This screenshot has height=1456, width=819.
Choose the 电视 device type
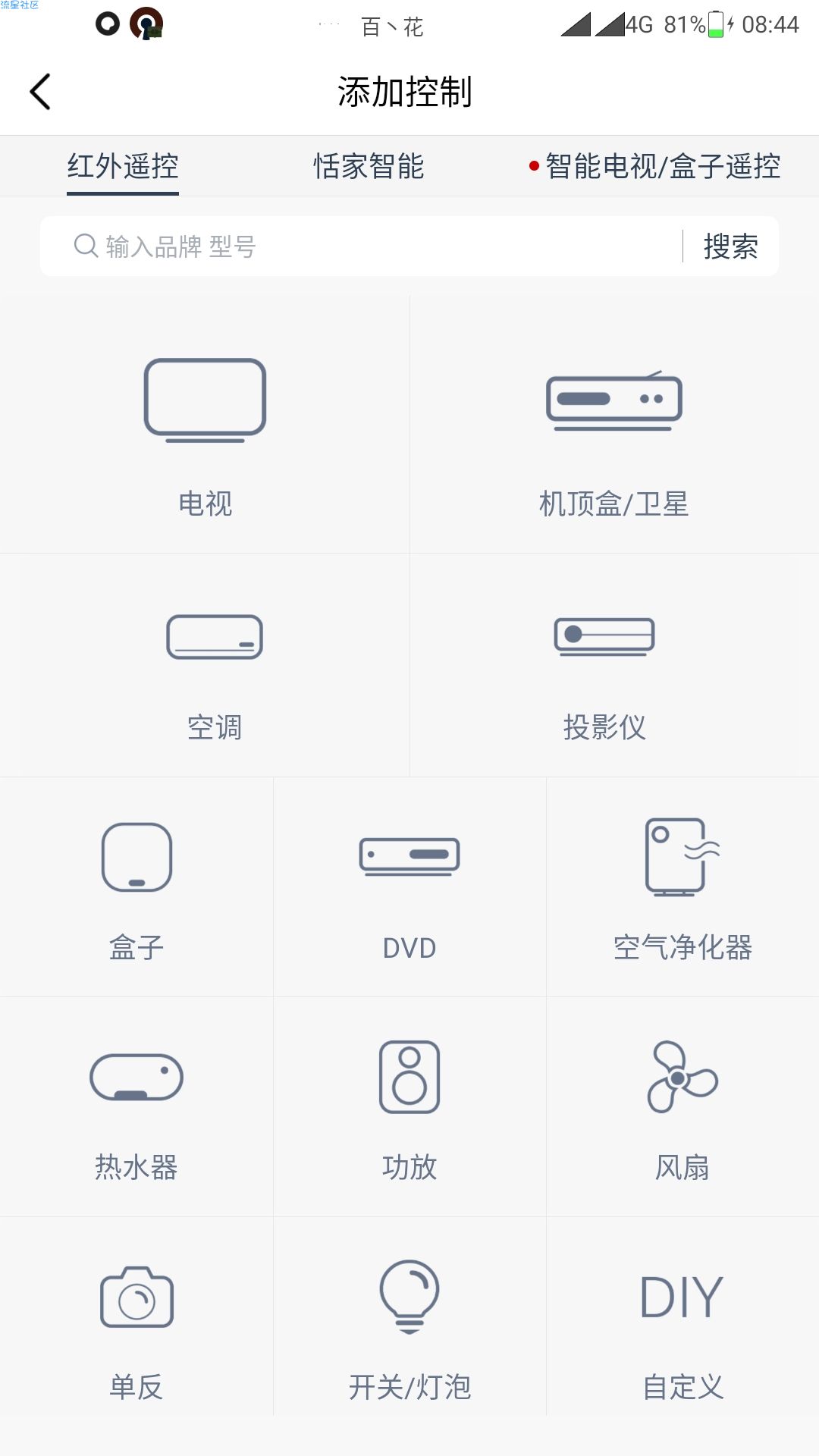[205, 425]
